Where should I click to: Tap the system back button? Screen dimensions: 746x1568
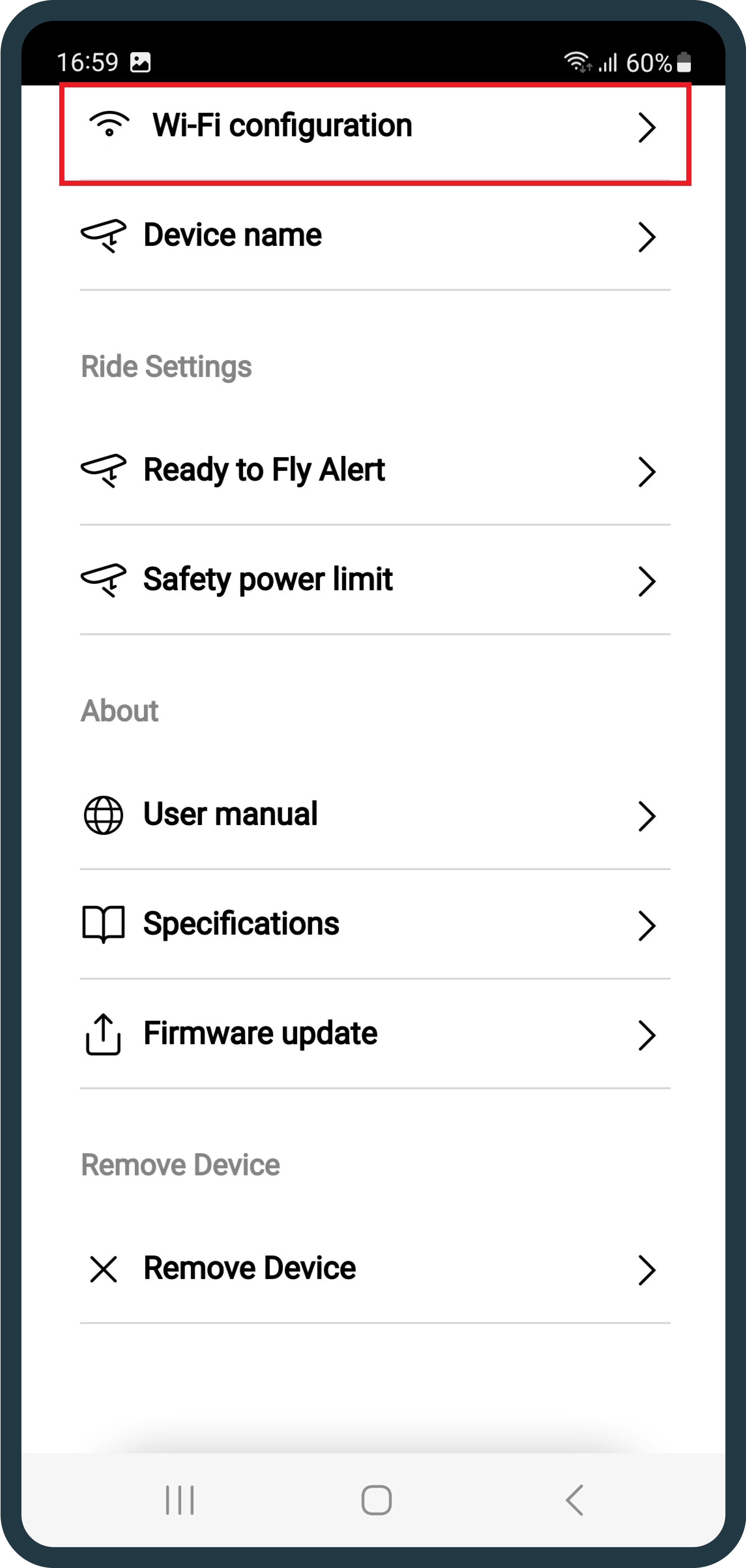(x=574, y=1500)
